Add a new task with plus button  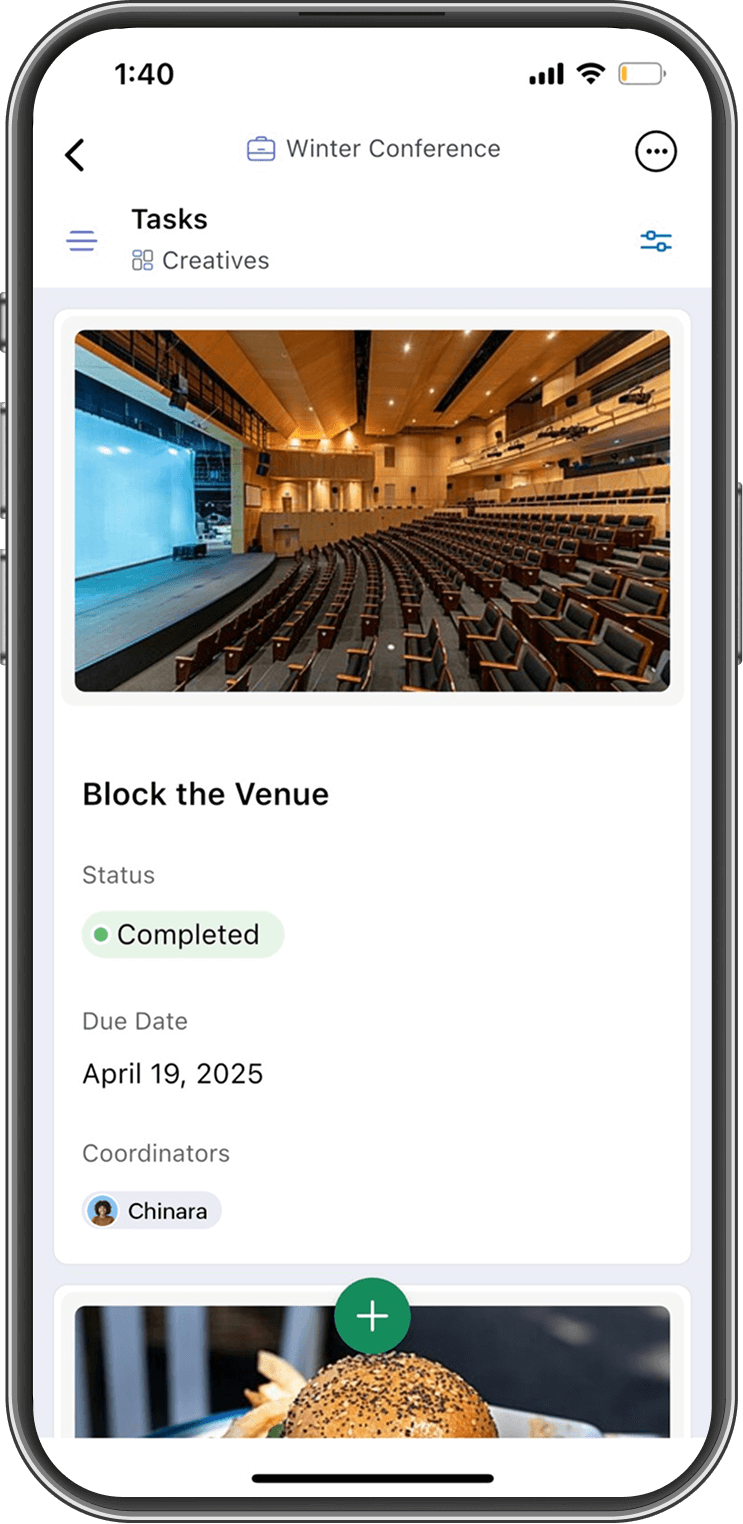[372, 1316]
